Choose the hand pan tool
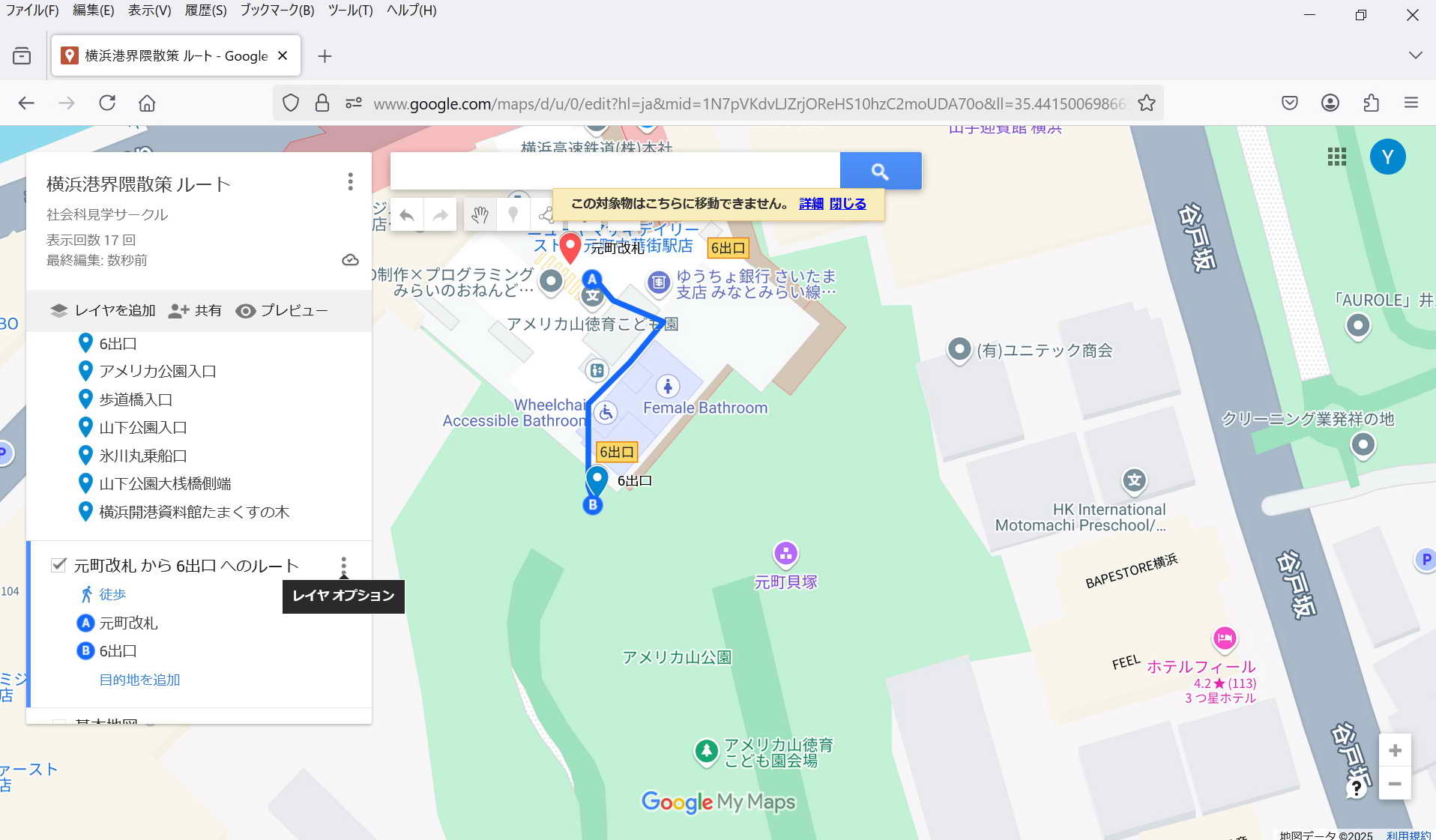Image resolution: width=1436 pixels, height=840 pixels. coord(480,216)
